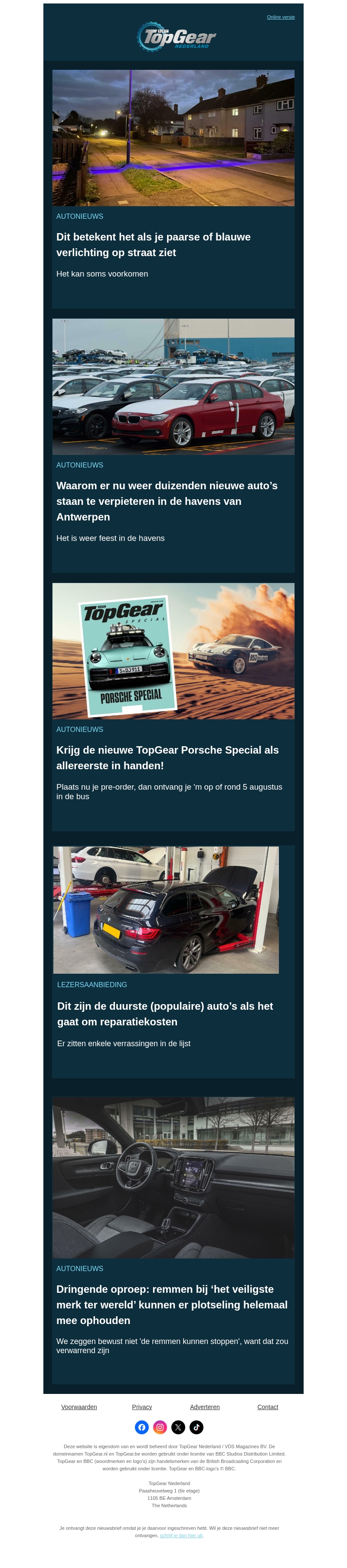Visit the Facebook page
The width and height of the screenshot is (347, 1568).
point(141,1427)
